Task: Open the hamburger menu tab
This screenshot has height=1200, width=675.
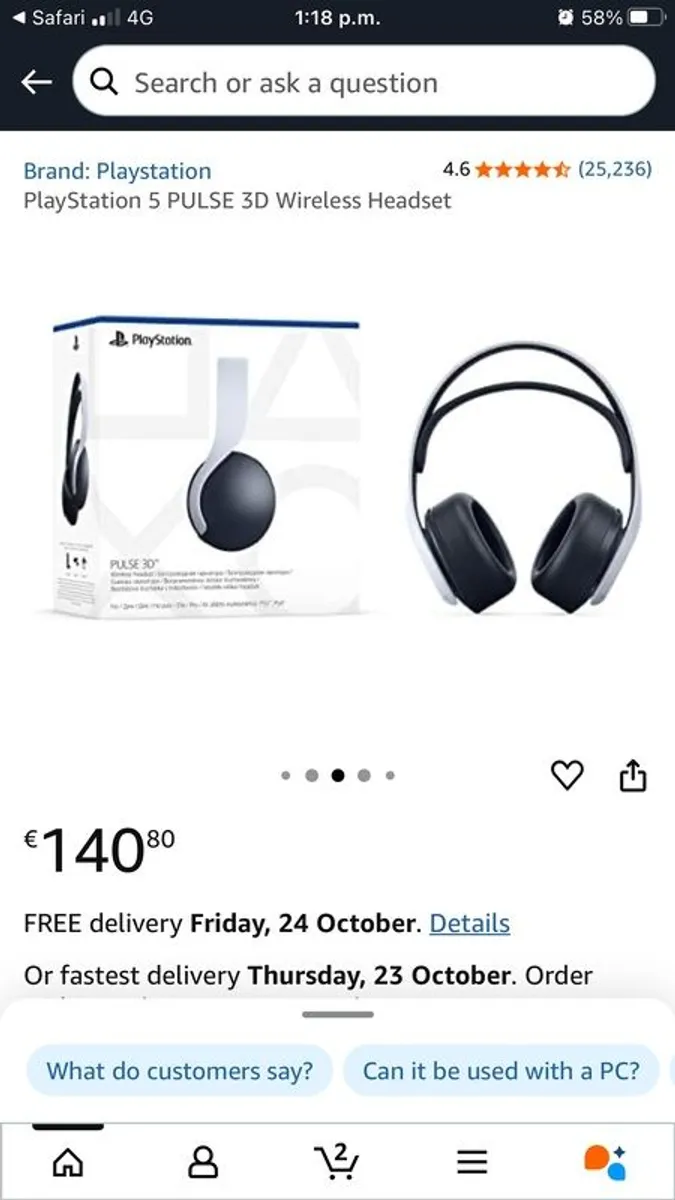Action: (472, 1160)
